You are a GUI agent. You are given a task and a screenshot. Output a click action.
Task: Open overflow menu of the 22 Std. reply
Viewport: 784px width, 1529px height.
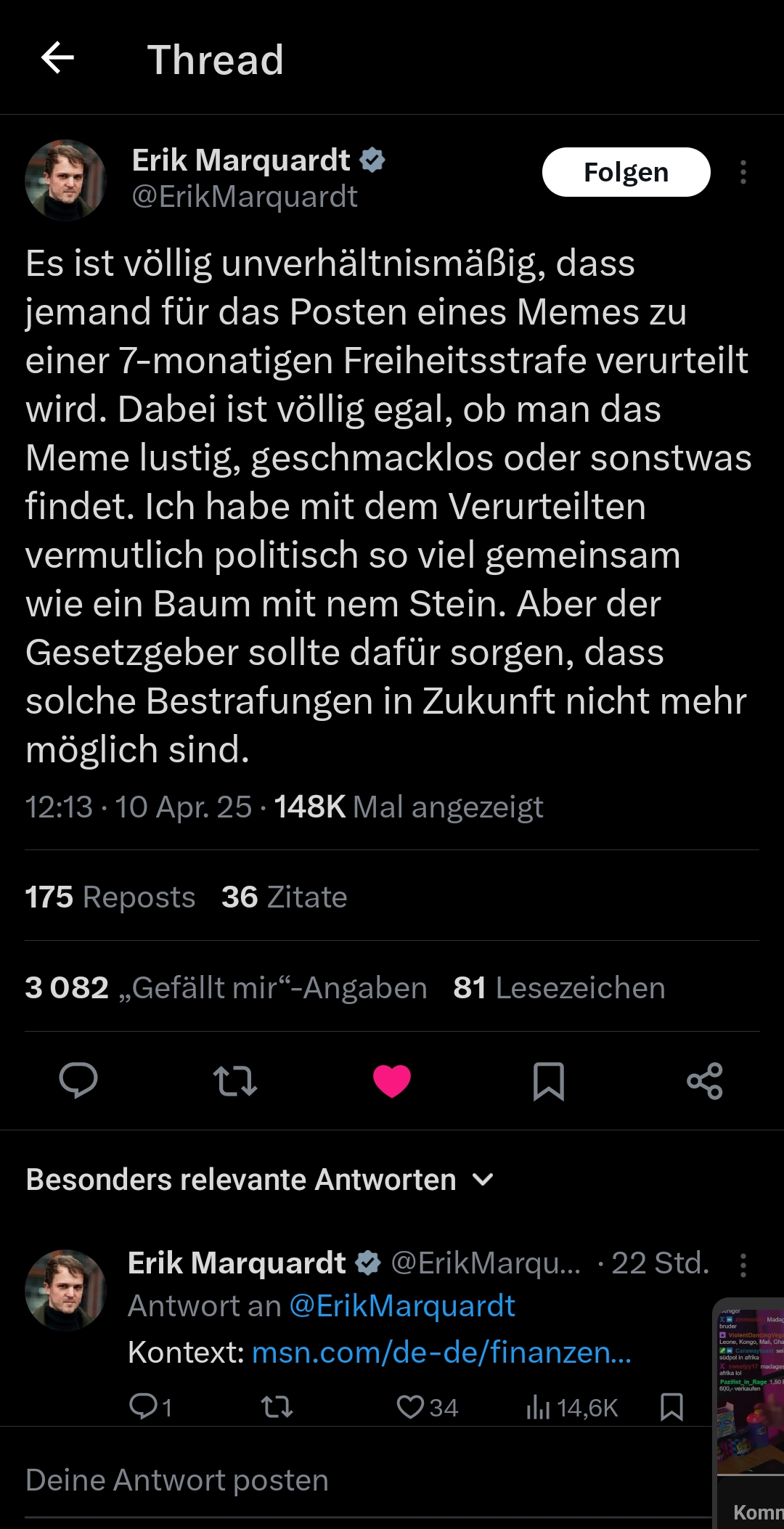pyautogui.click(x=743, y=1265)
